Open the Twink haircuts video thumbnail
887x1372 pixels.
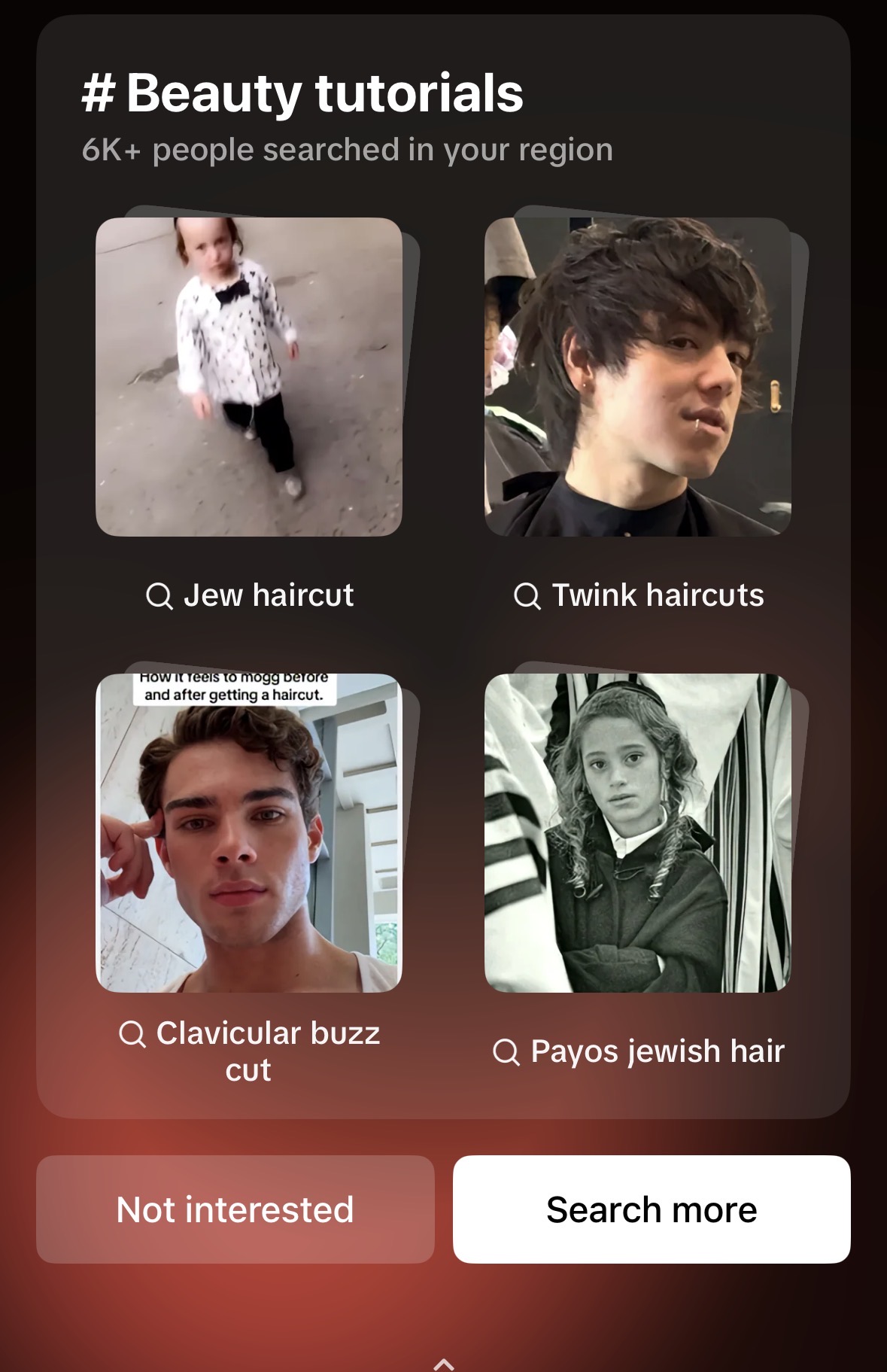pos(638,377)
